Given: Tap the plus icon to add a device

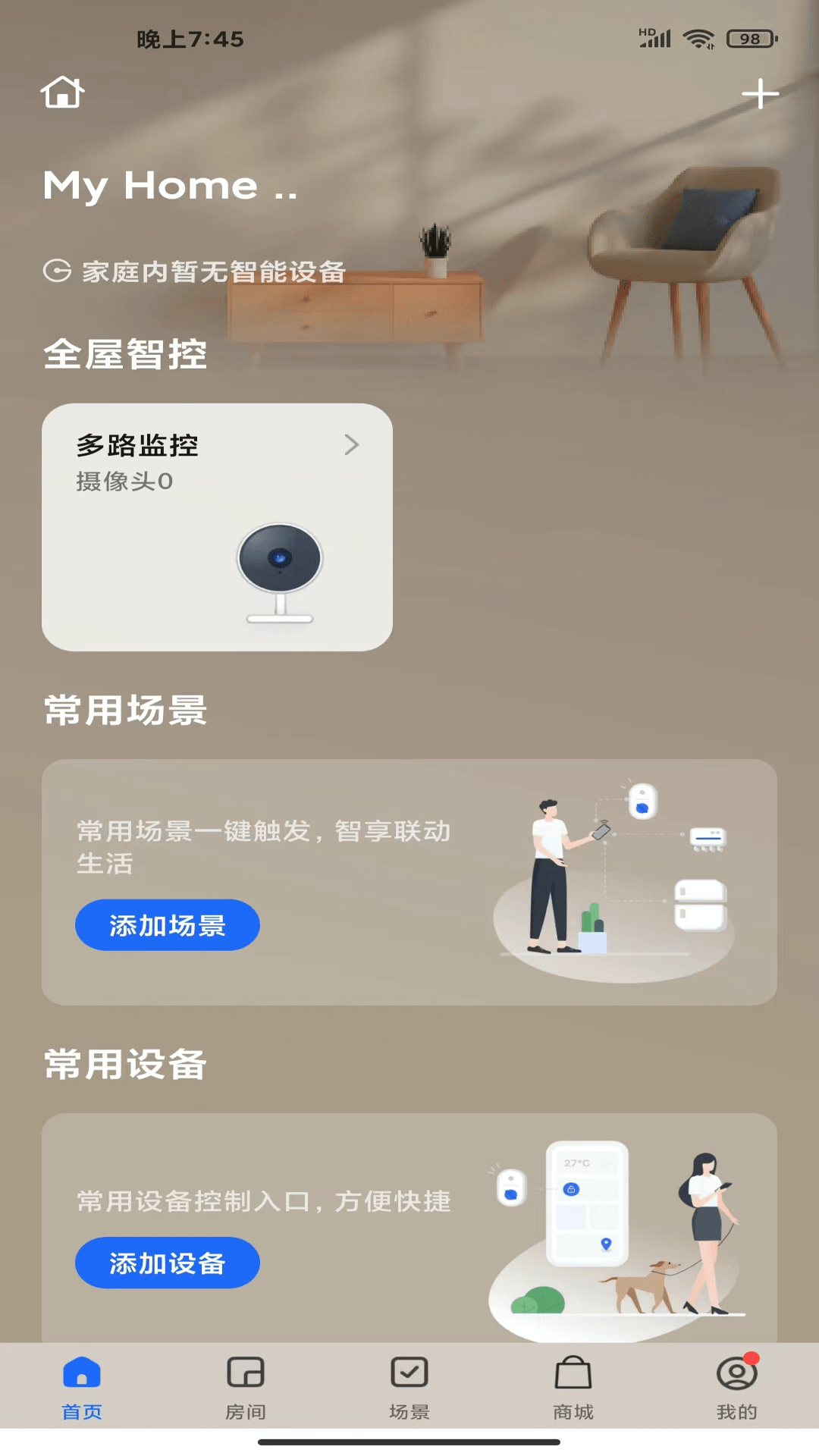Looking at the screenshot, I should (x=761, y=93).
